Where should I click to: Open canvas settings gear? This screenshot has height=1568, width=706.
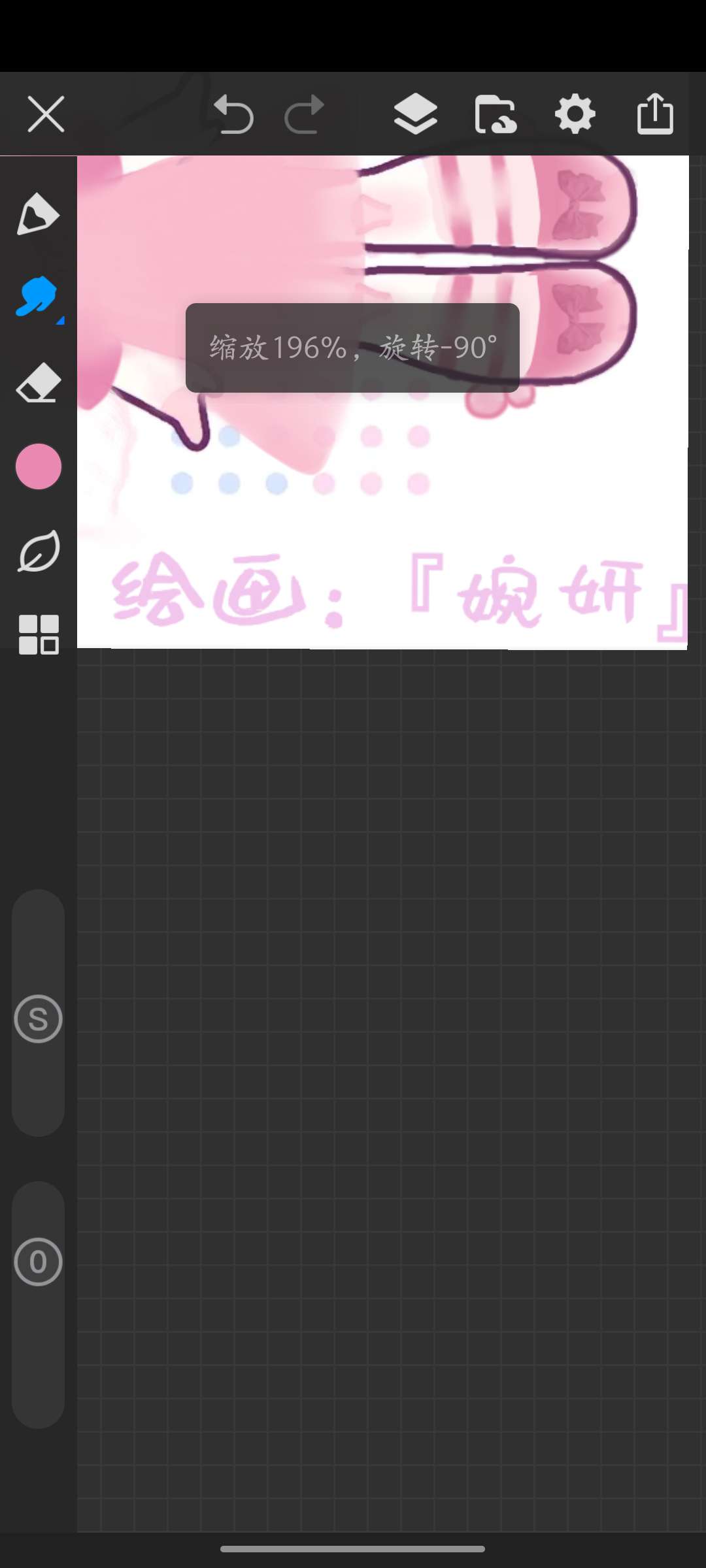[575, 114]
